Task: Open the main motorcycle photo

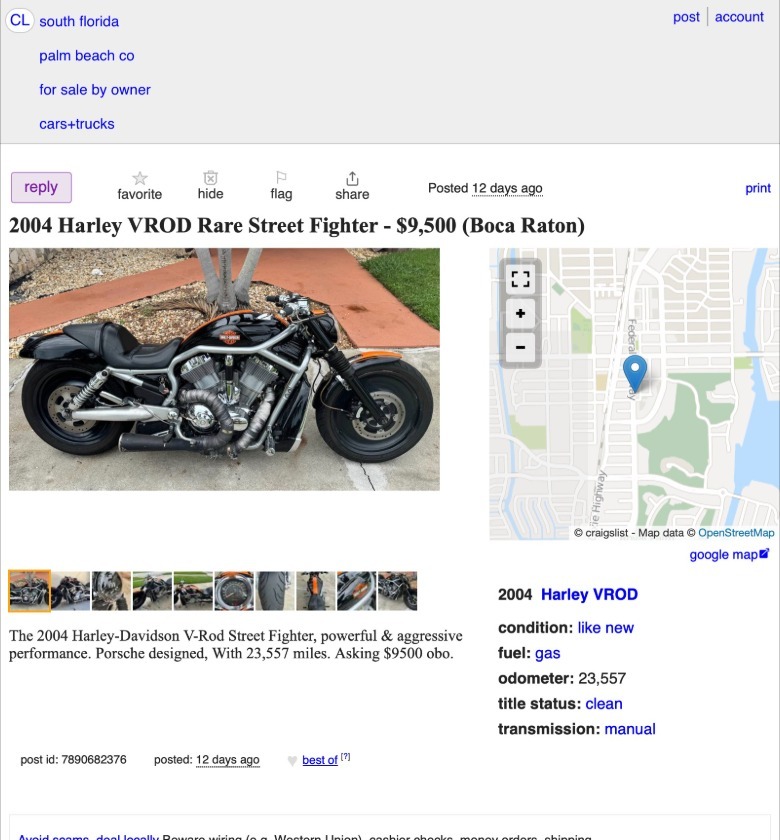Action: (x=224, y=369)
